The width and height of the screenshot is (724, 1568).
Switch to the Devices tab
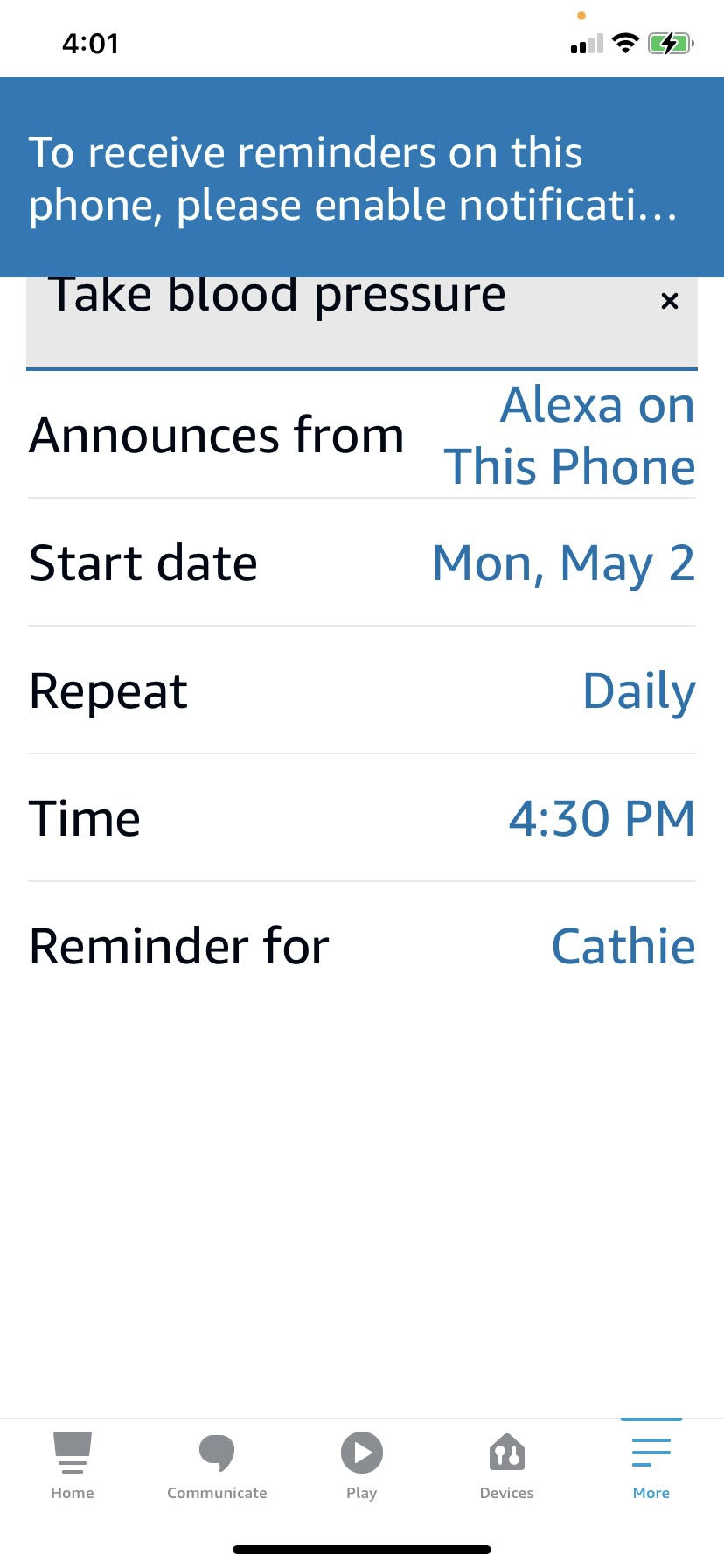point(506,1466)
